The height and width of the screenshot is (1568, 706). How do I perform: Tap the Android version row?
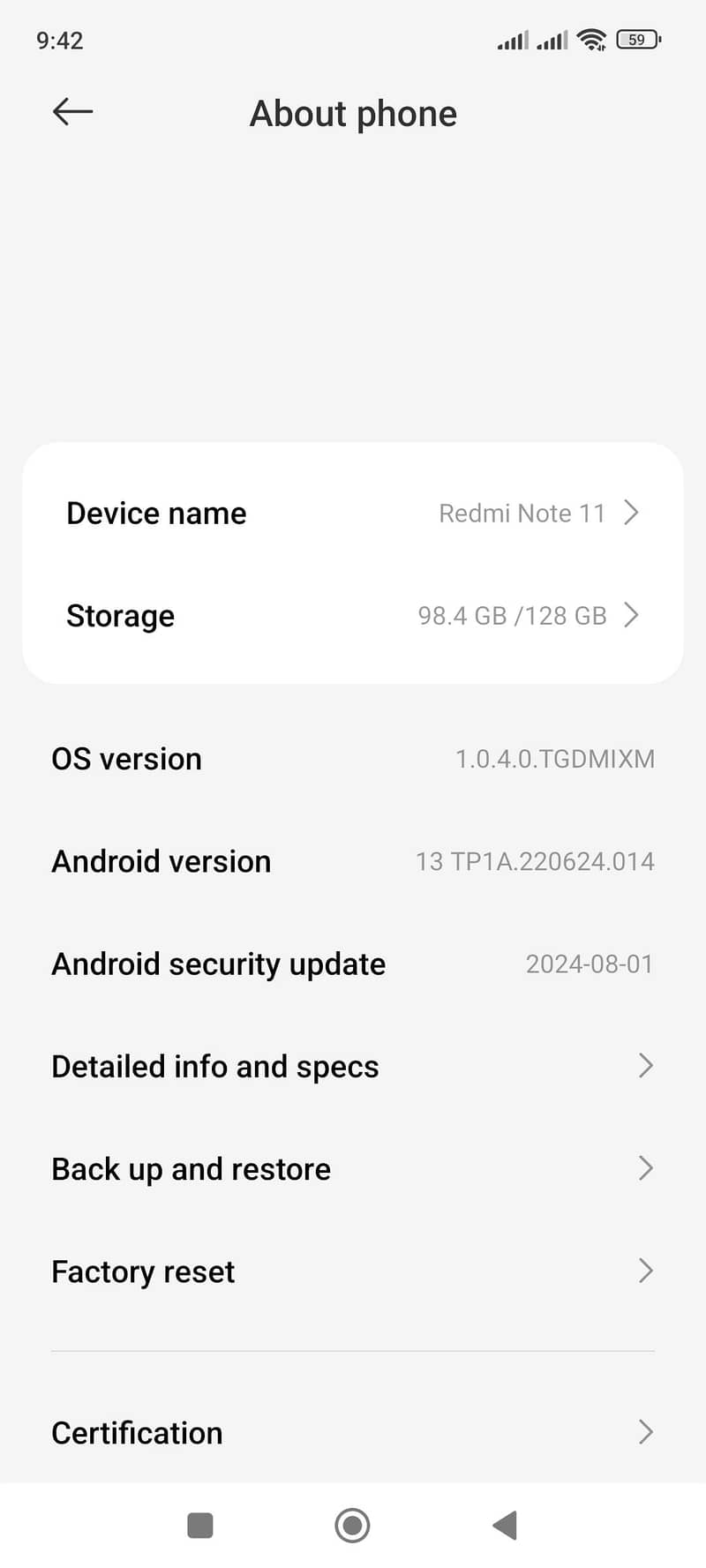(353, 861)
